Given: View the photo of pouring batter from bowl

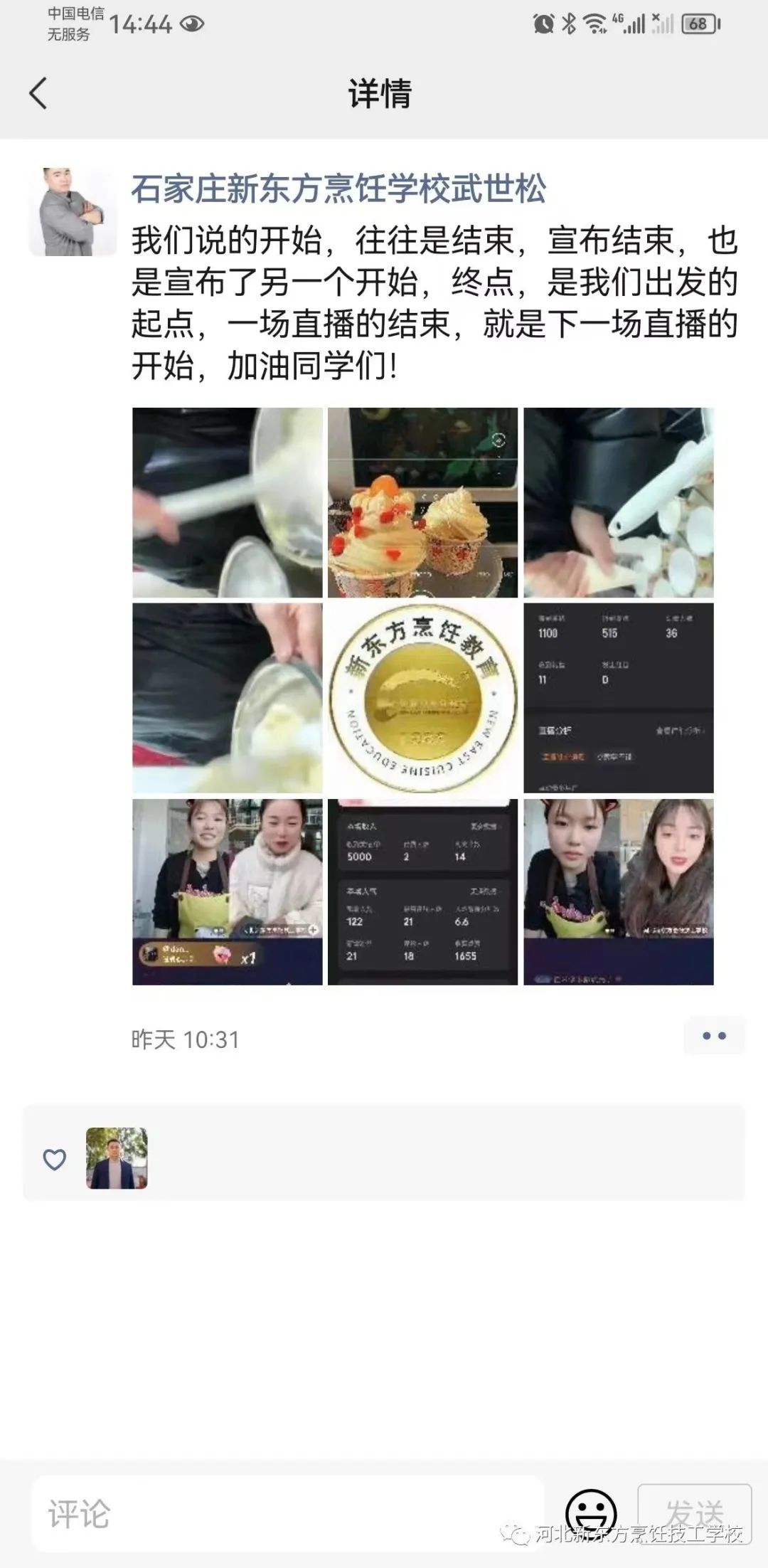Looking at the screenshot, I should 227,698.
